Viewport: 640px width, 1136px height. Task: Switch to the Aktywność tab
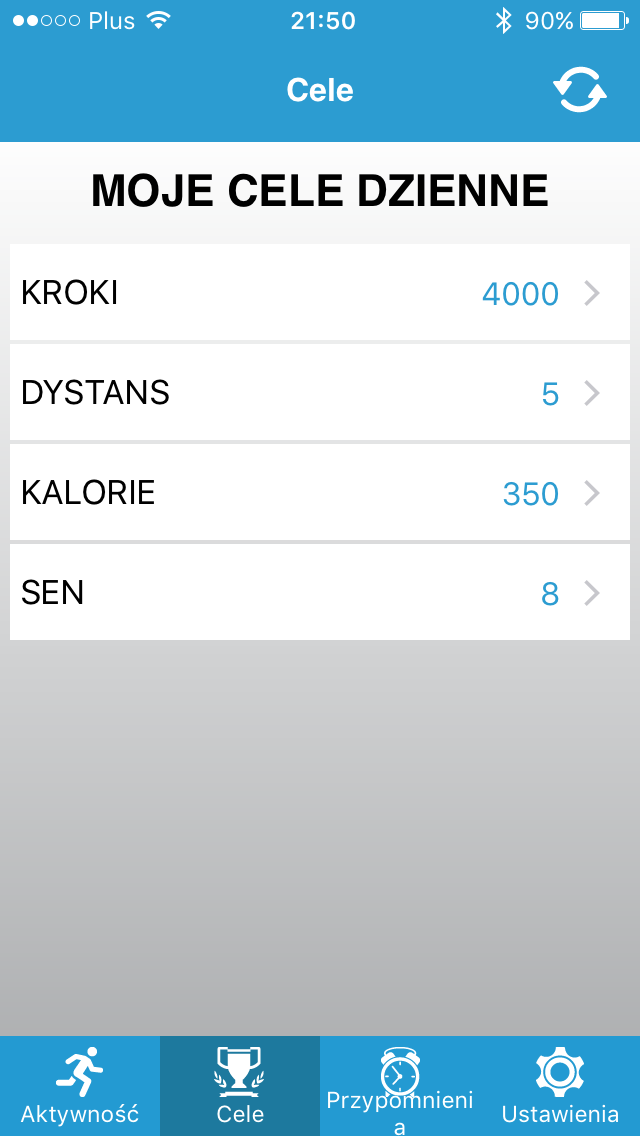click(x=80, y=1086)
